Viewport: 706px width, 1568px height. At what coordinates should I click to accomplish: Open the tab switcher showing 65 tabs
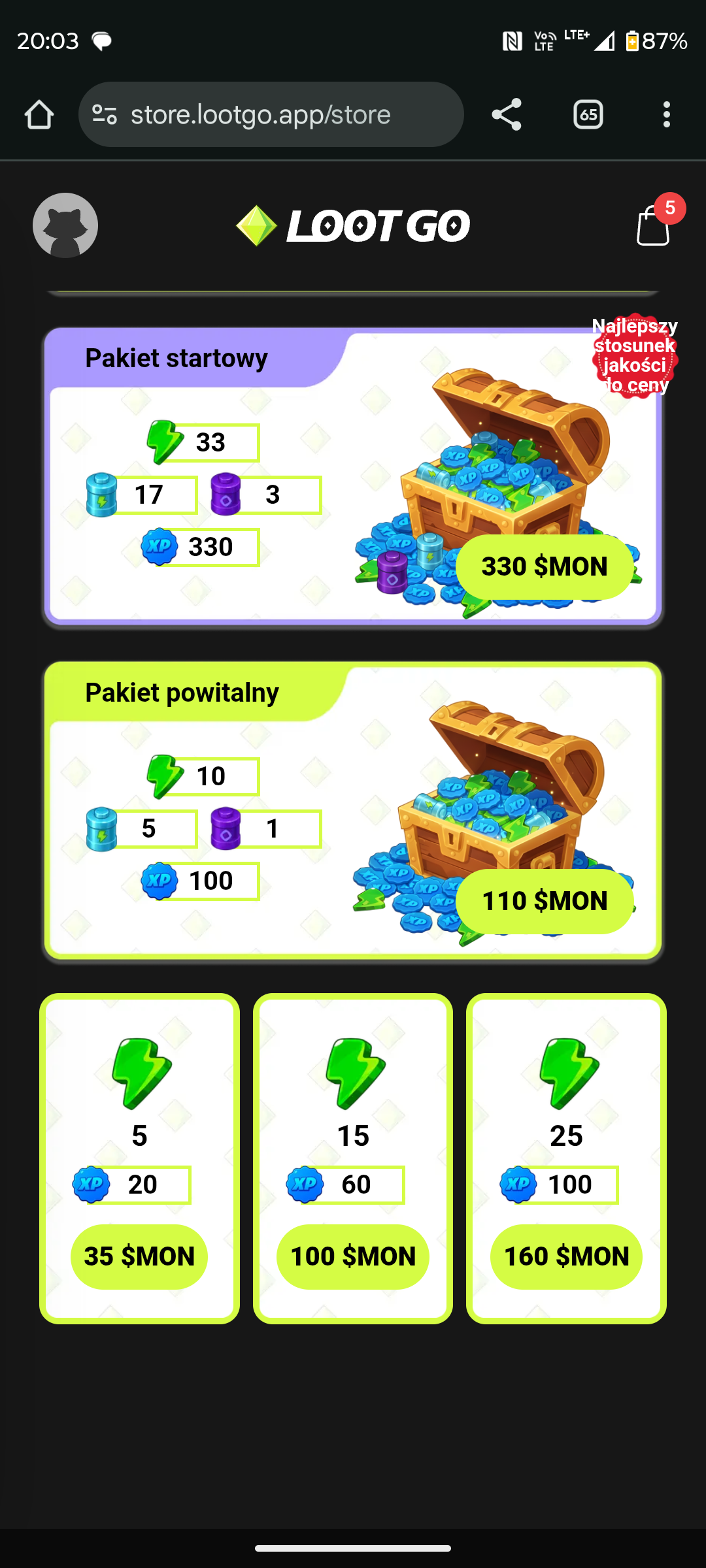(588, 115)
